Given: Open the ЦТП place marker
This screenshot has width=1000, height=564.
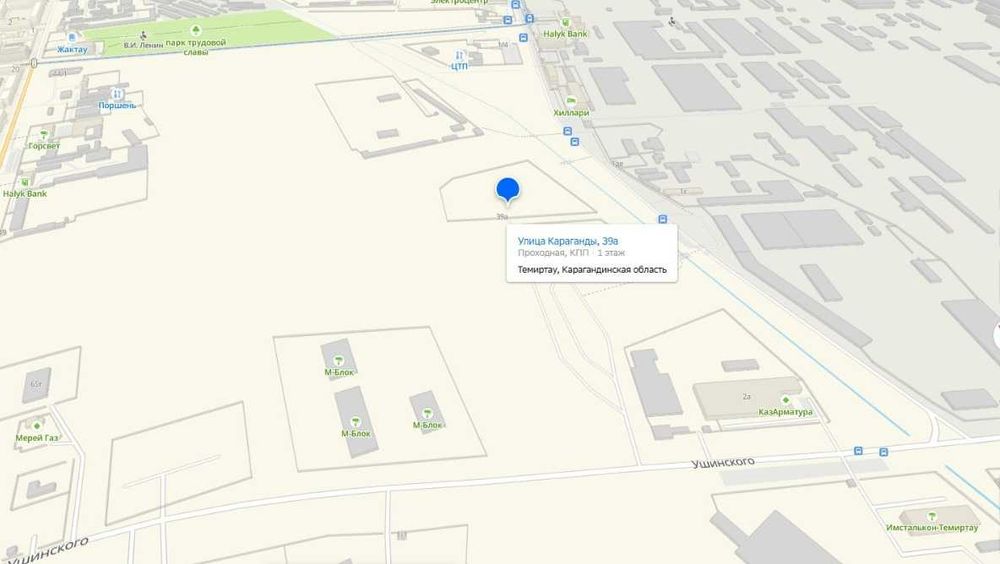Looking at the screenshot, I should coord(459,55).
